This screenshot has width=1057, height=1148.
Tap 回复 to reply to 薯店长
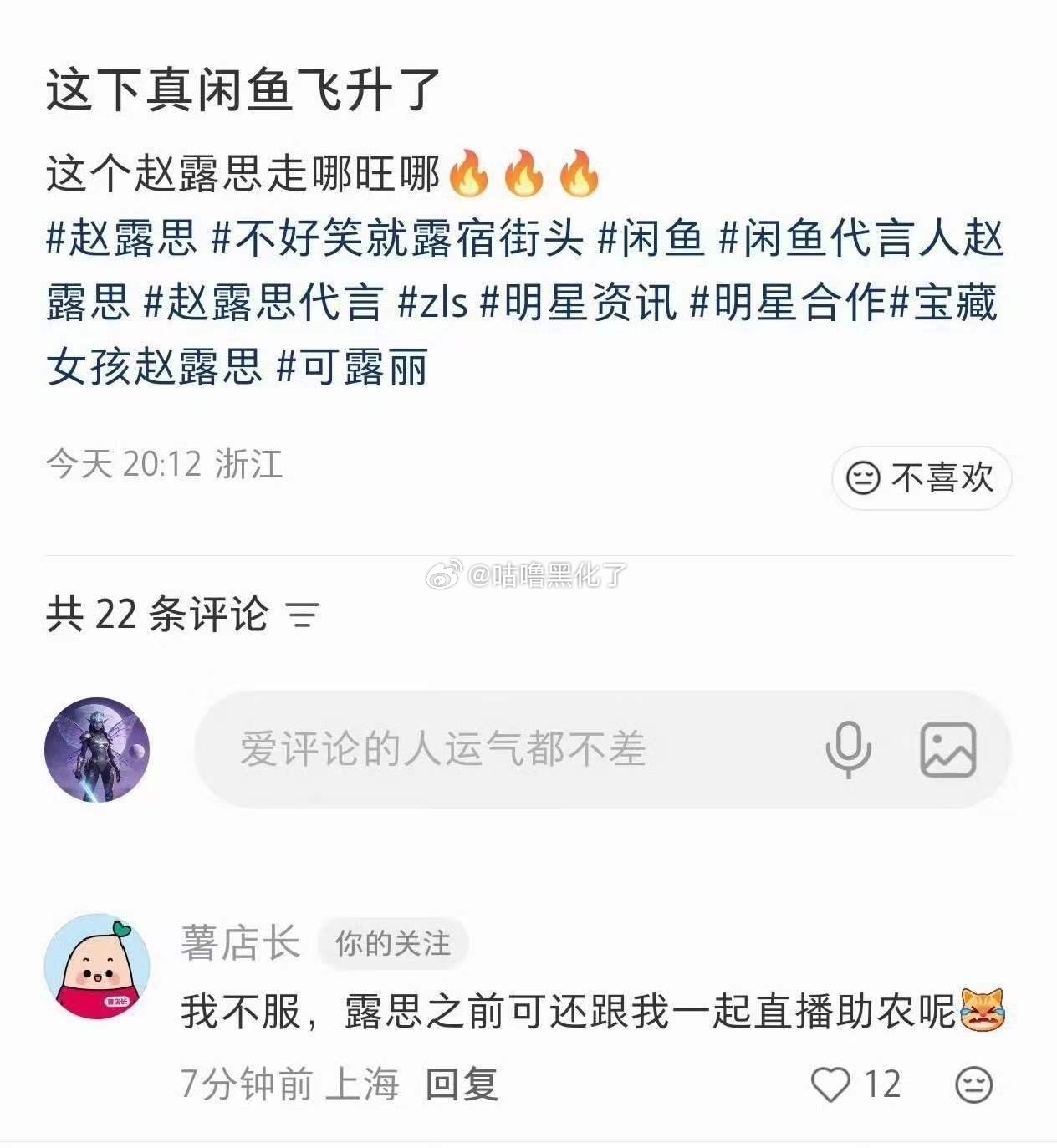pyautogui.click(x=460, y=1084)
